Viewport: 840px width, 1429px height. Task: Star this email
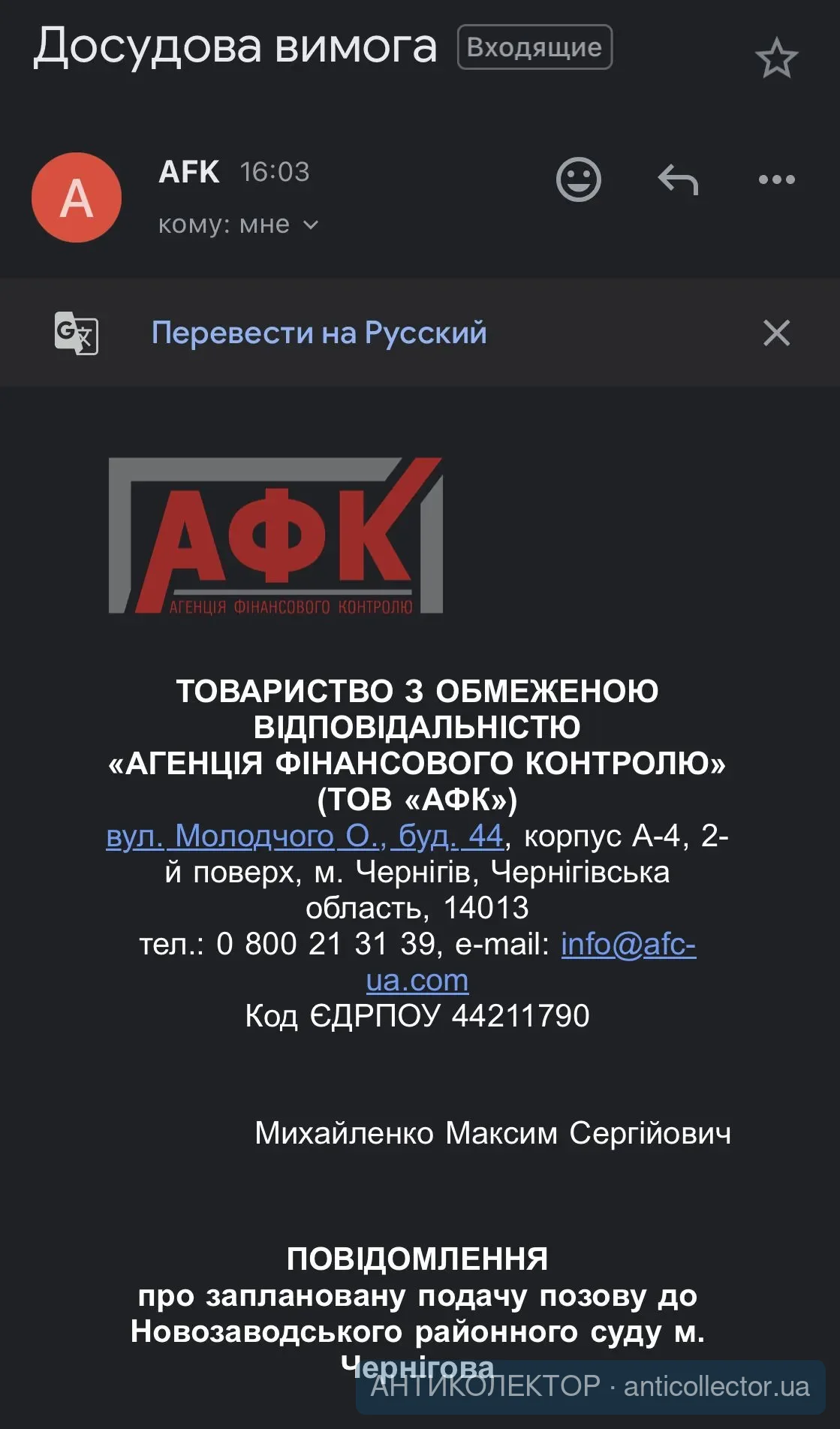coord(776,59)
